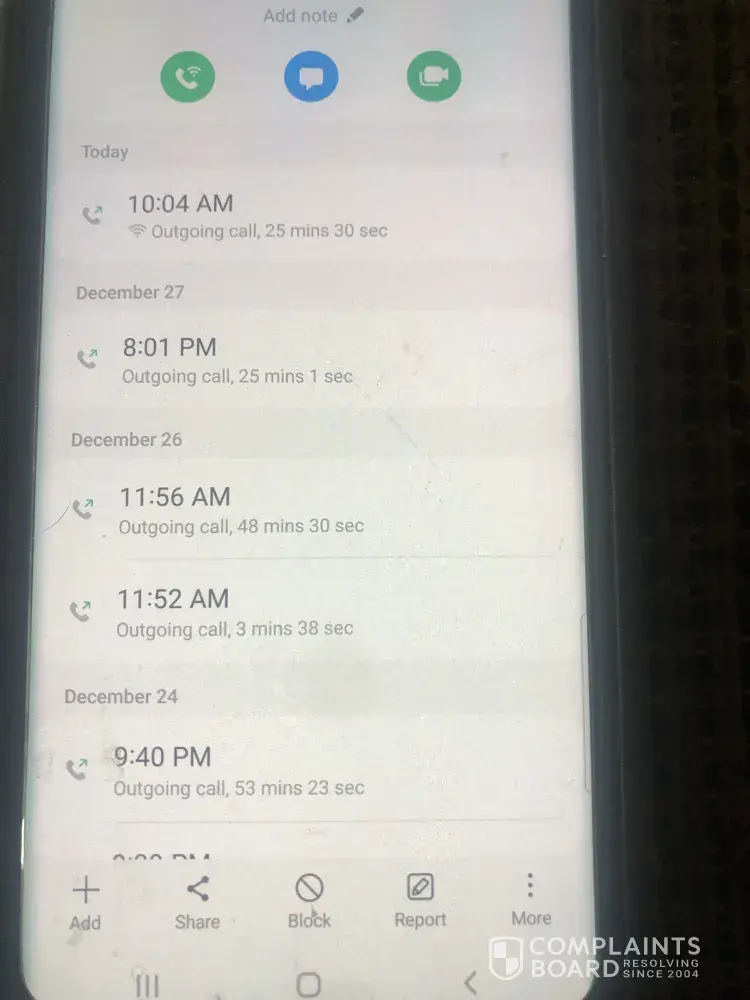Send a message via the blue chat icon
Image resolution: width=750 pixels, height=1000 pixels.
[311, 77]
